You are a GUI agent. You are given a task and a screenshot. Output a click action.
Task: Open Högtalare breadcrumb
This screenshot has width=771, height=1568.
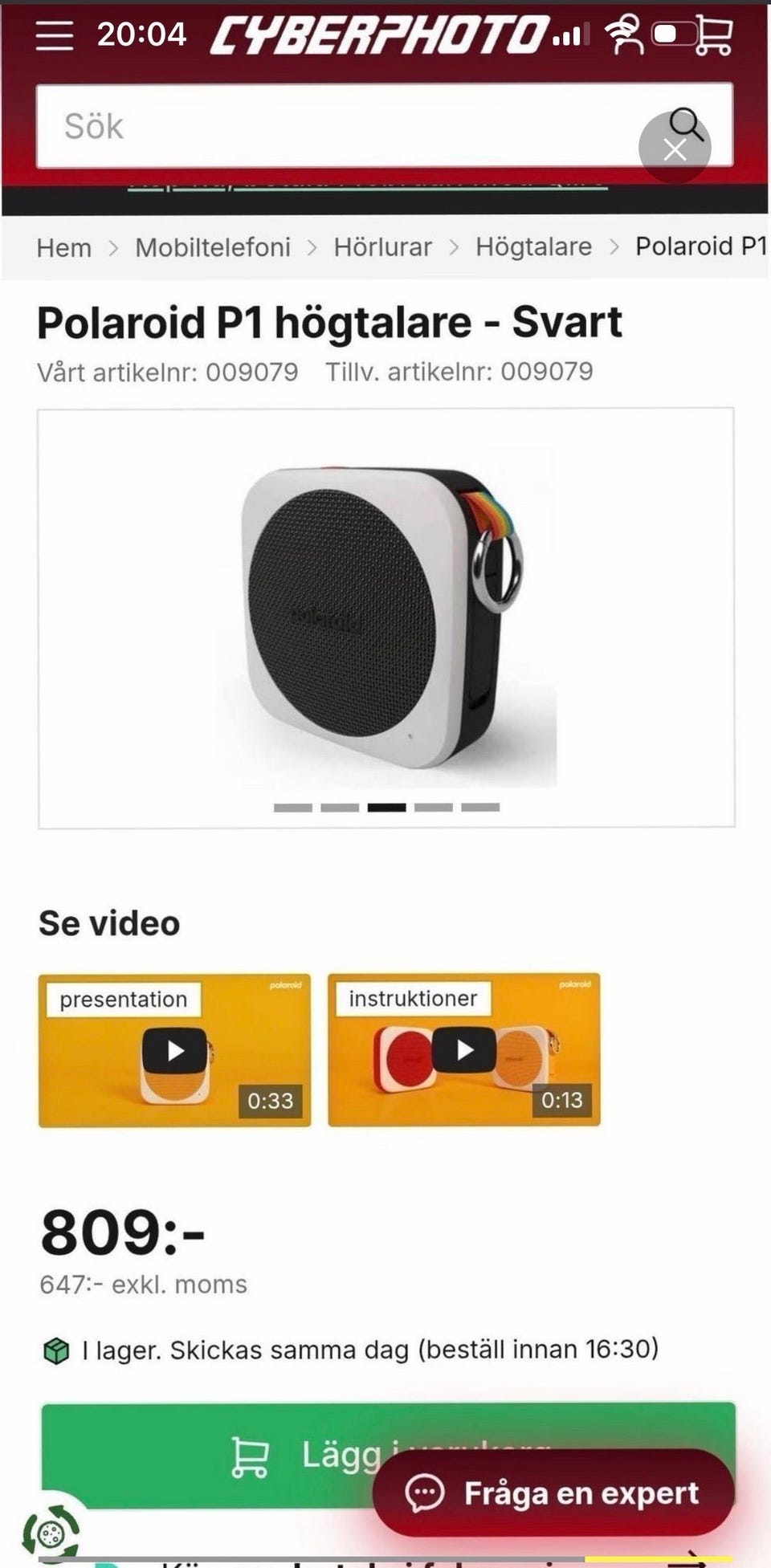pos(533,247)
